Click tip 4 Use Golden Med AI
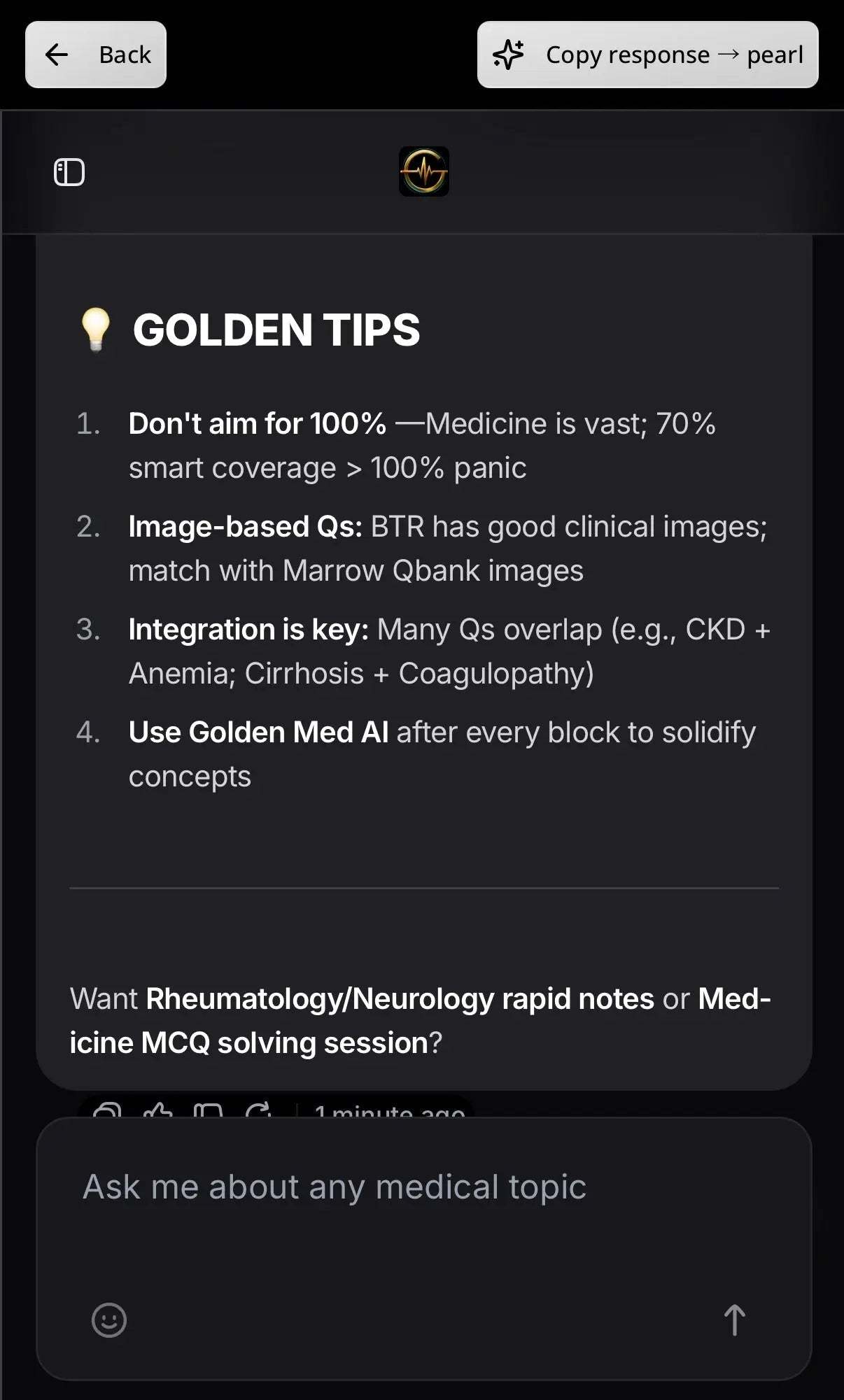 pos(259,732)
